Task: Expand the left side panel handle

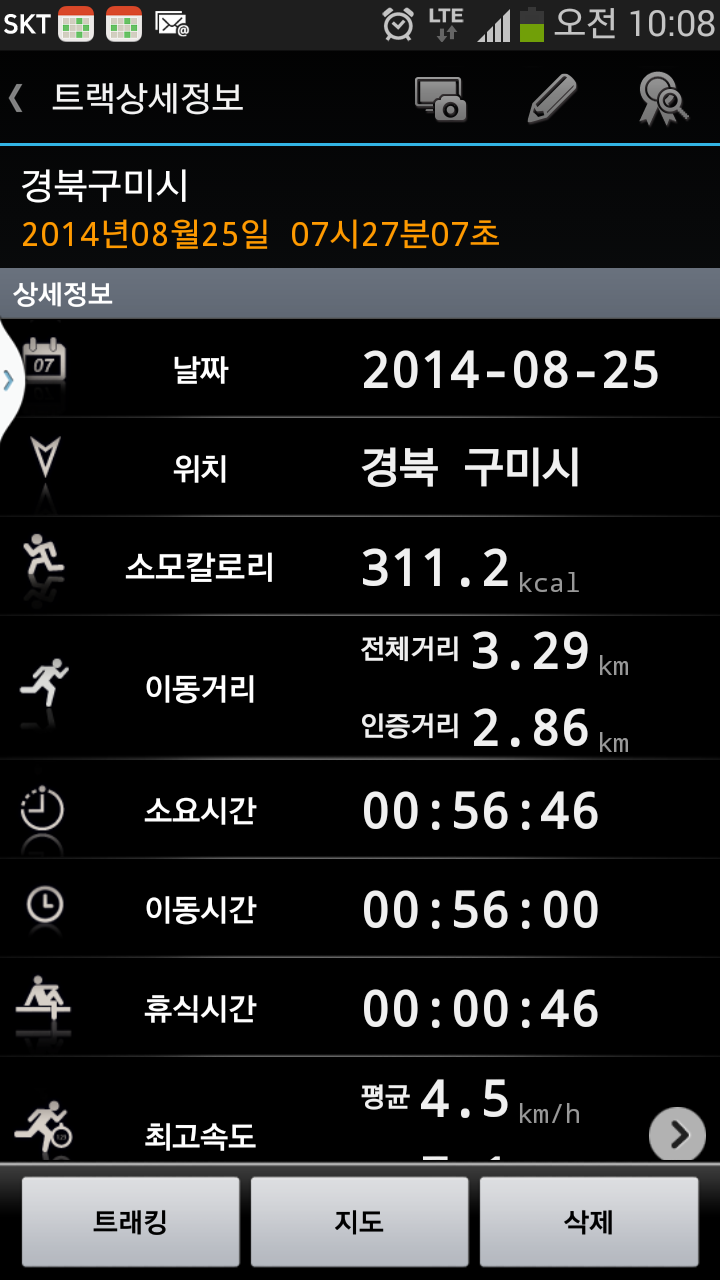Action: (9, 380)
